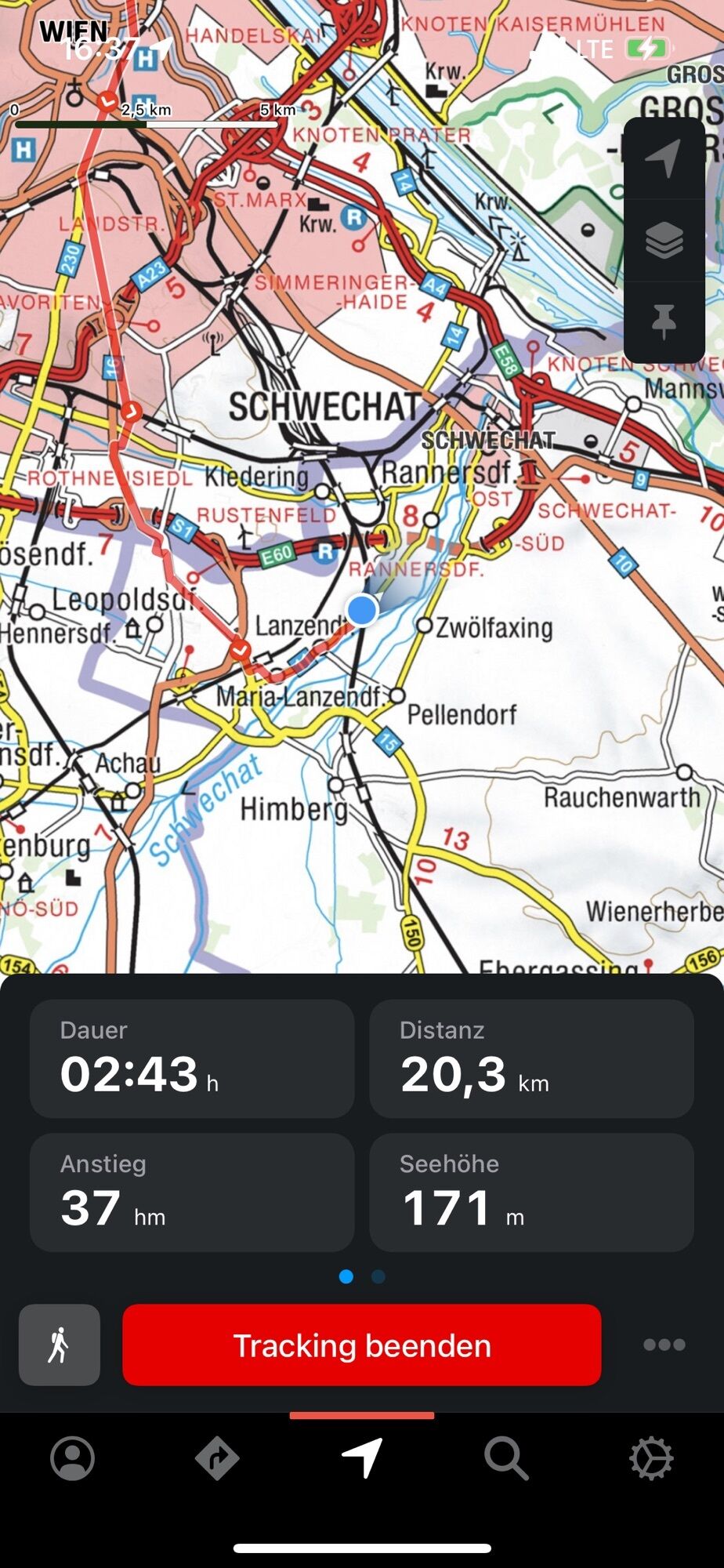Select the tracking arrow tab
Image resolution: width=724 pixels, height=1568 pixels.
(362, 1458)
